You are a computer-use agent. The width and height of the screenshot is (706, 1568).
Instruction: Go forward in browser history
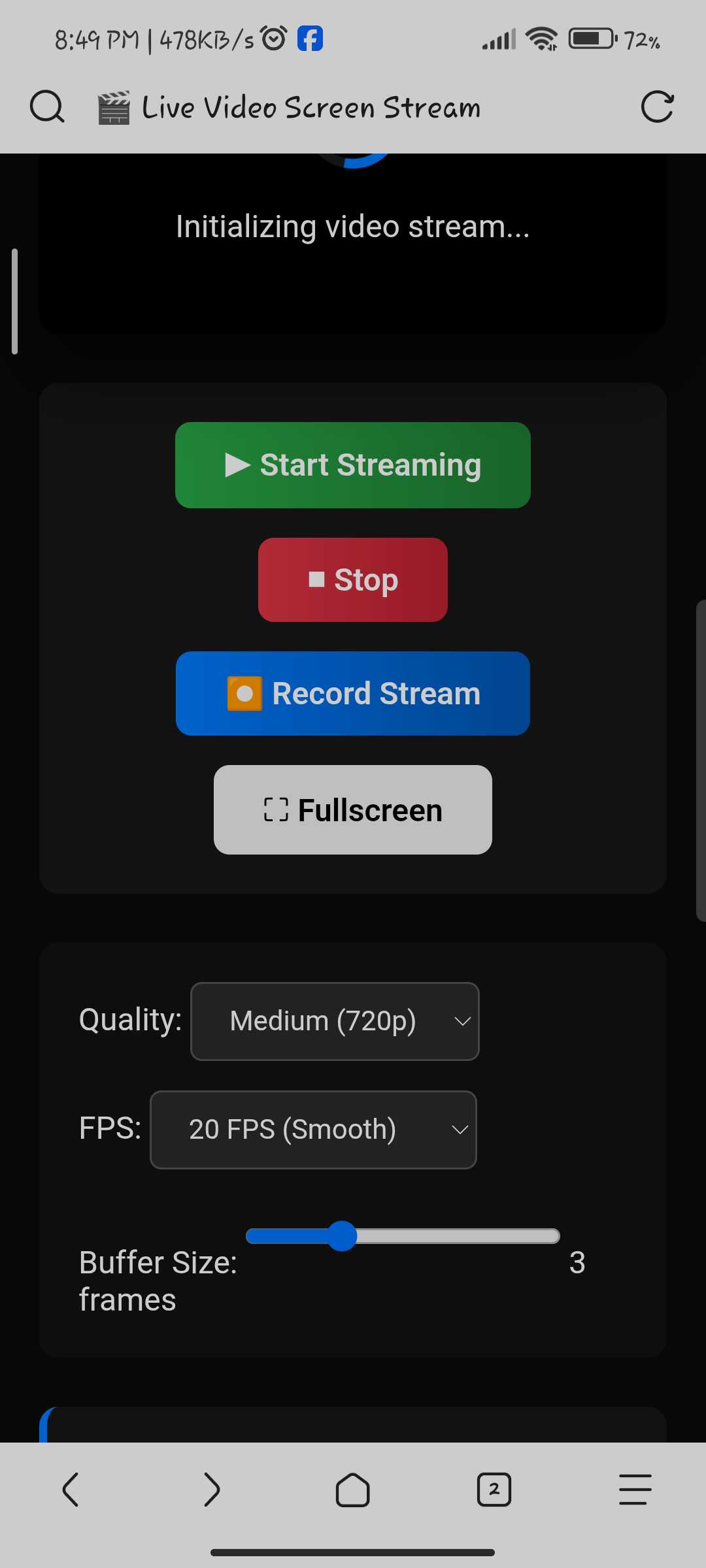click(x=211, y=1490)
